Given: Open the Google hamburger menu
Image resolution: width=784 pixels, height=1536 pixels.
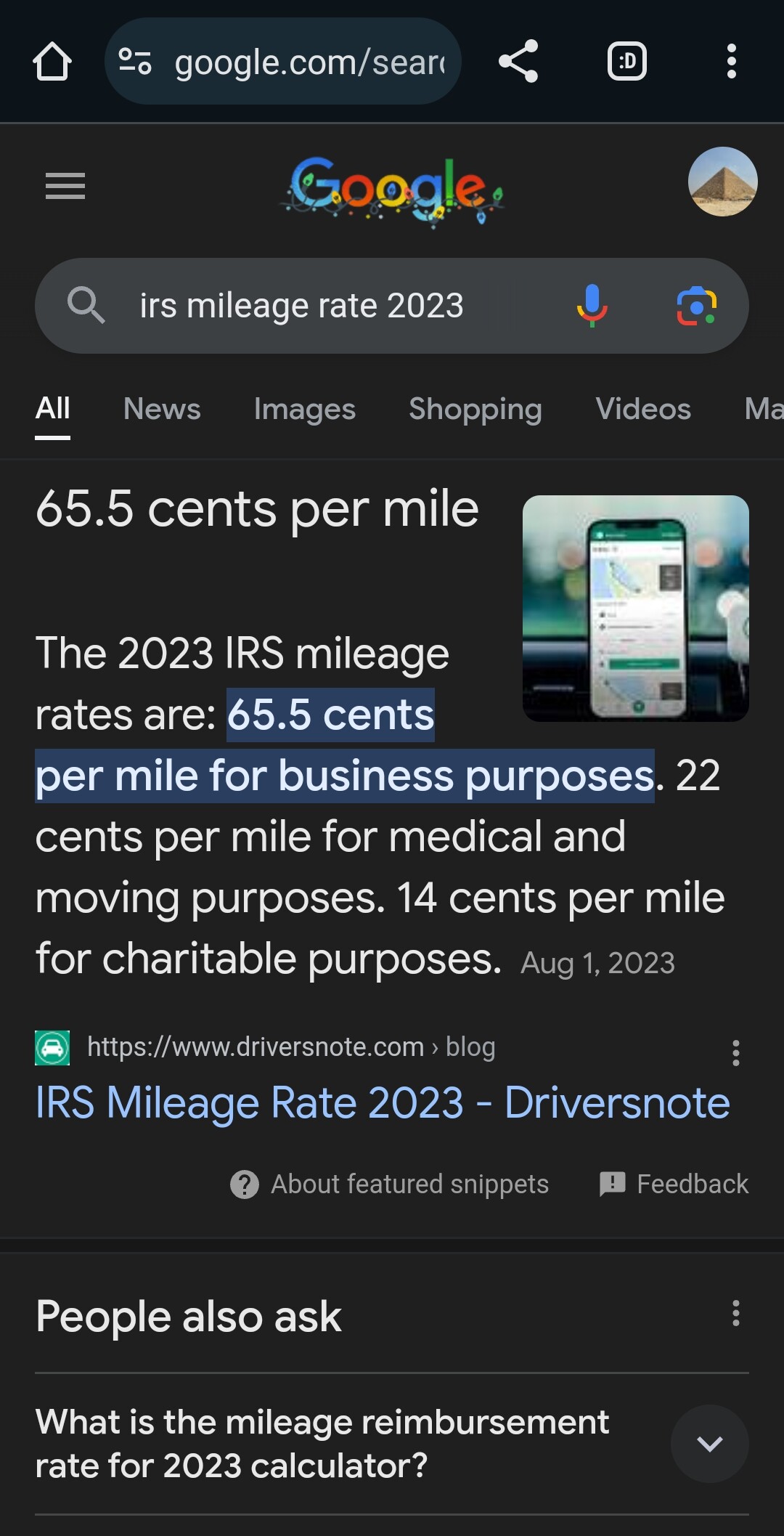Looking at the screenshot, I should pos(65,186).
